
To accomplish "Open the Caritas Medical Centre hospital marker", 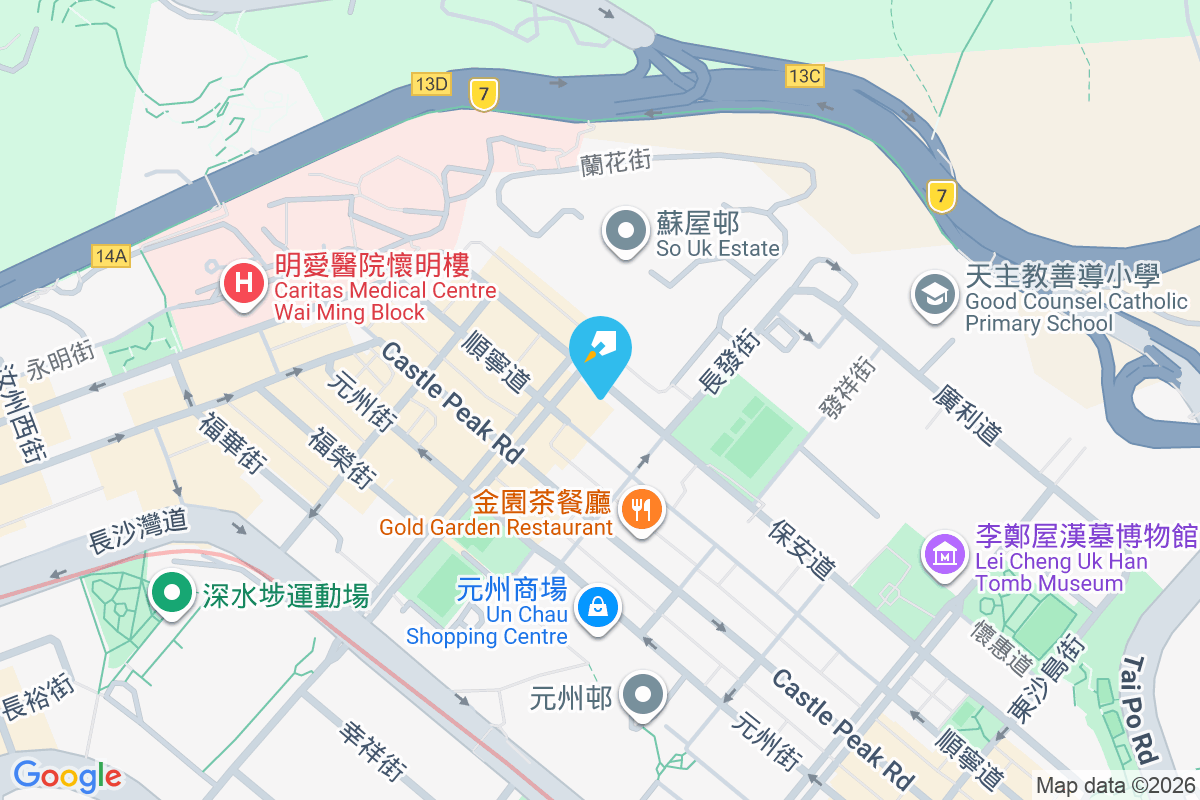I will [243, 284].
